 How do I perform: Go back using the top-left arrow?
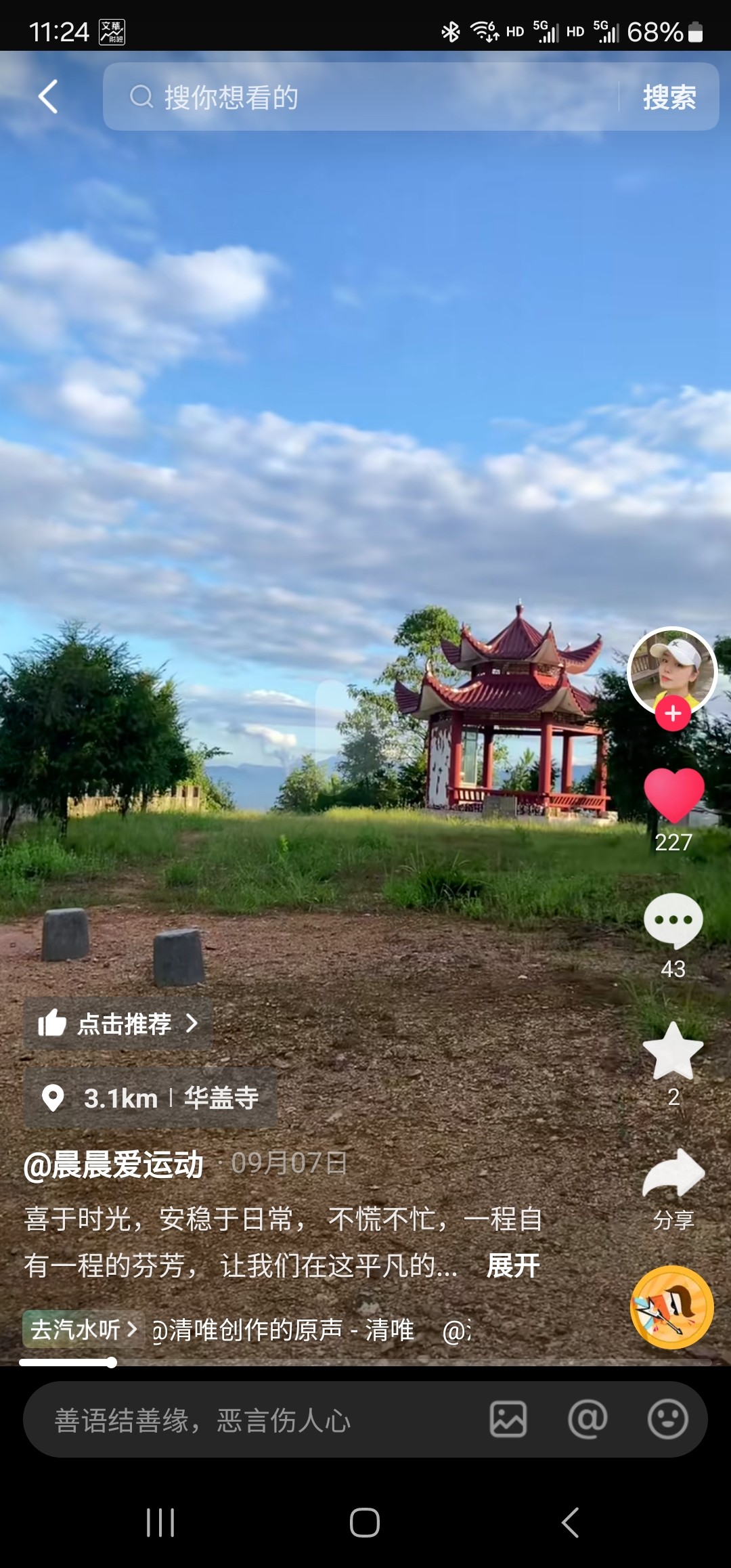coord(48,97)
